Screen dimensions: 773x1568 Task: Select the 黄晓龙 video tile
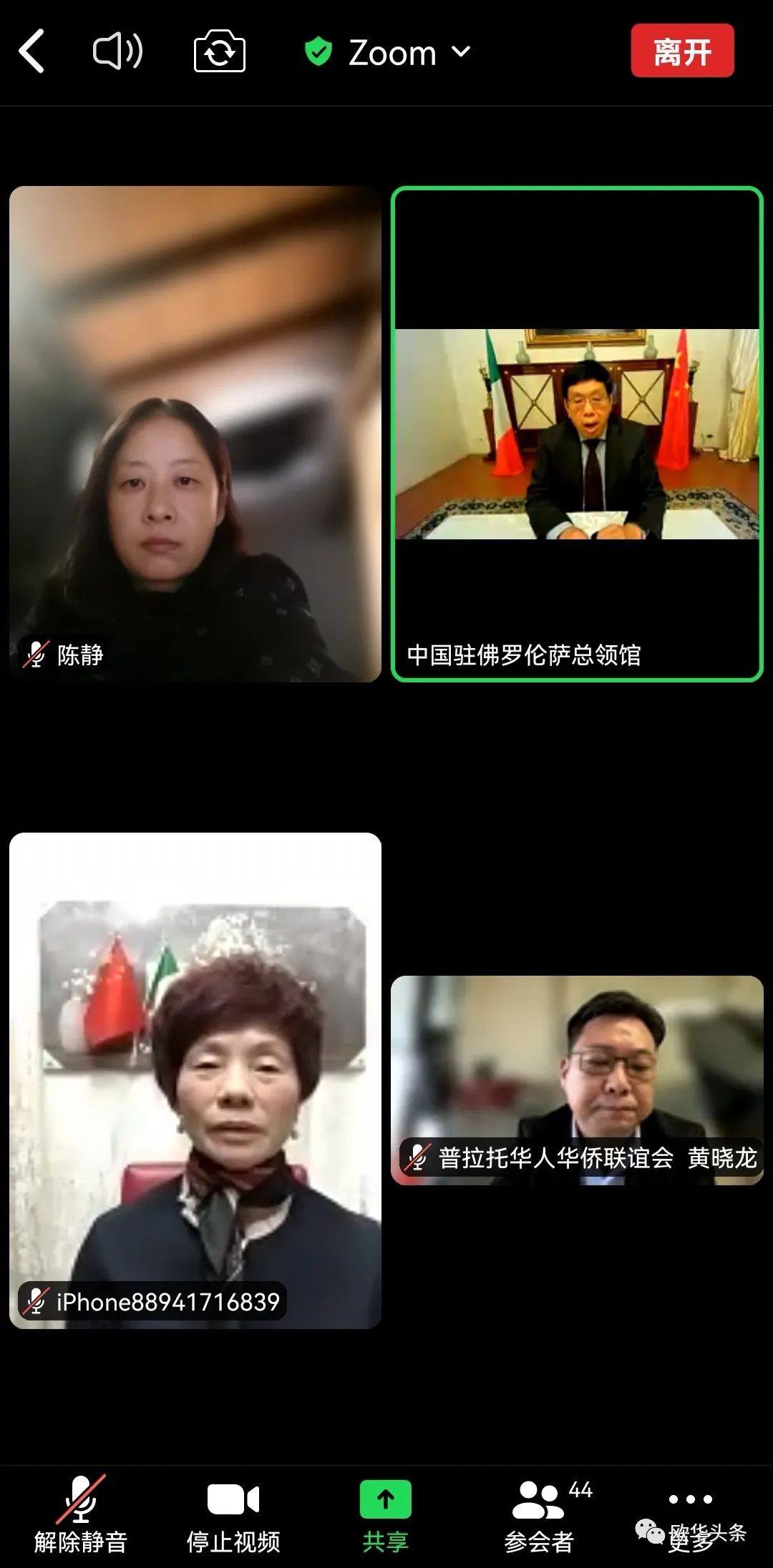tap(577, 1080)
